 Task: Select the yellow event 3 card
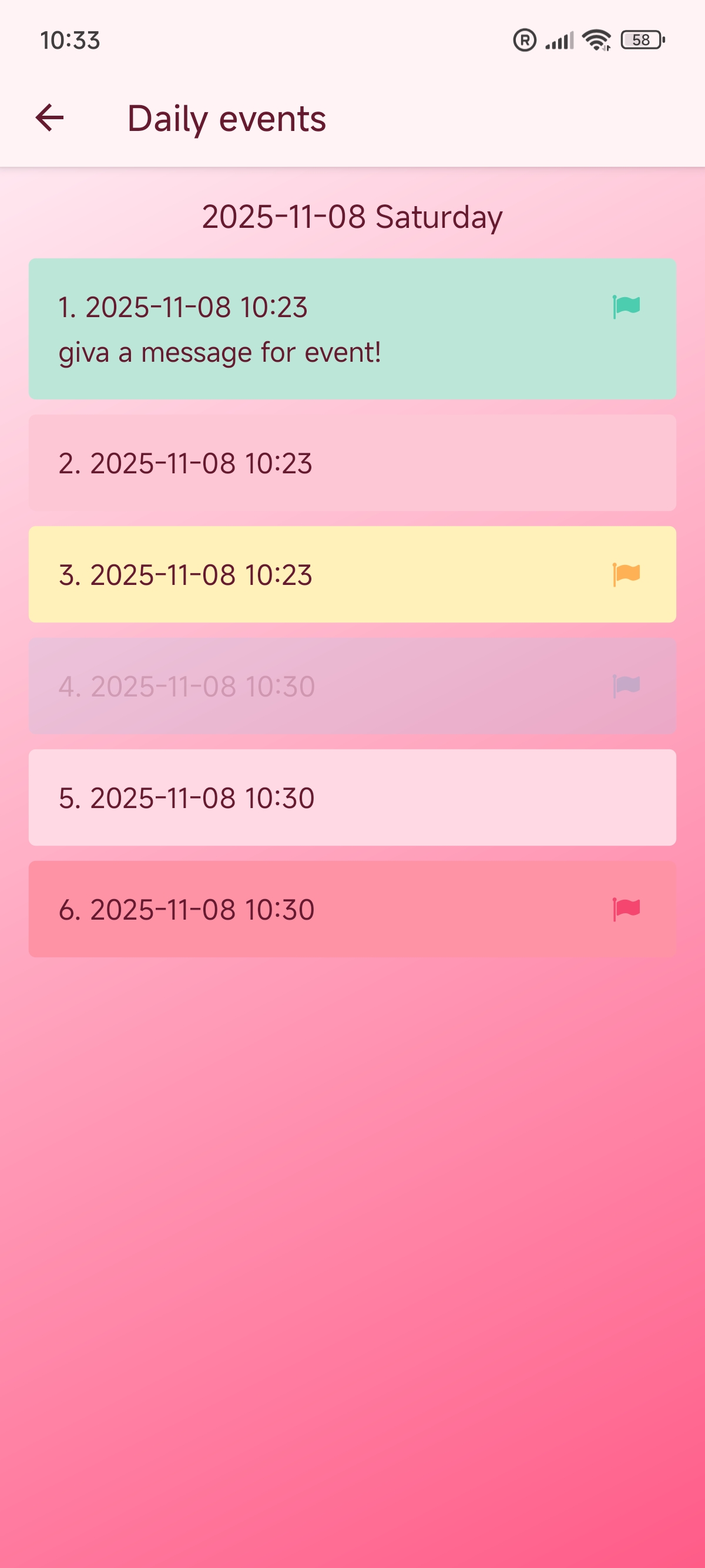(x=352, y=574)
